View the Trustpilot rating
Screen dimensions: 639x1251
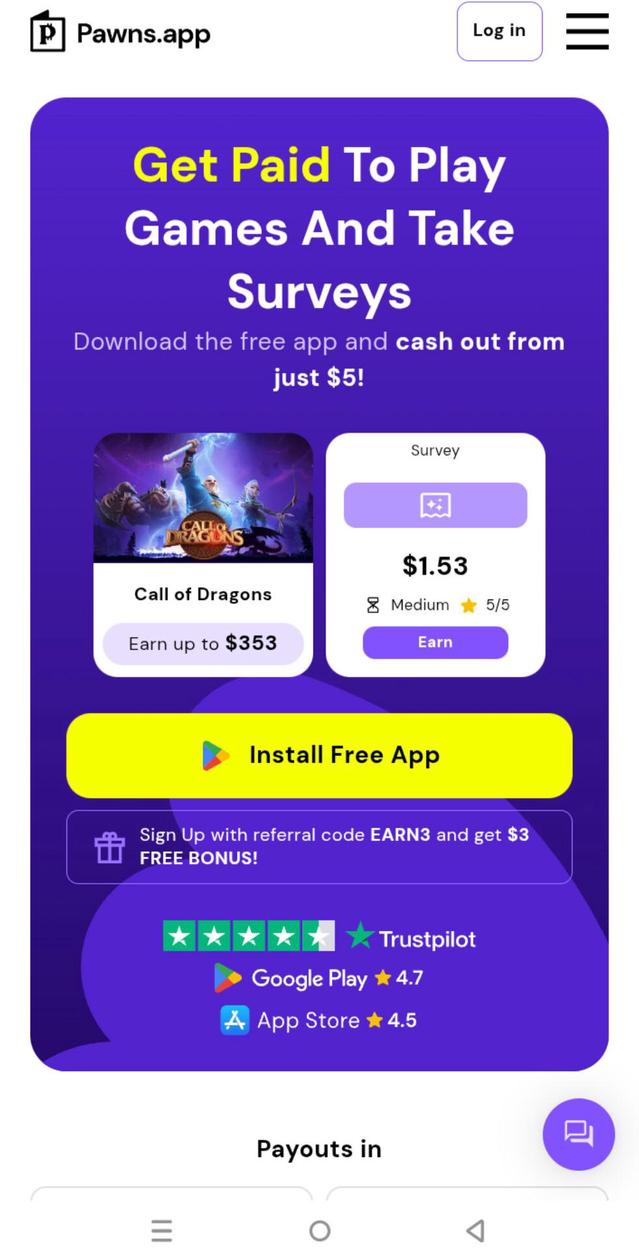pos(319,937)
